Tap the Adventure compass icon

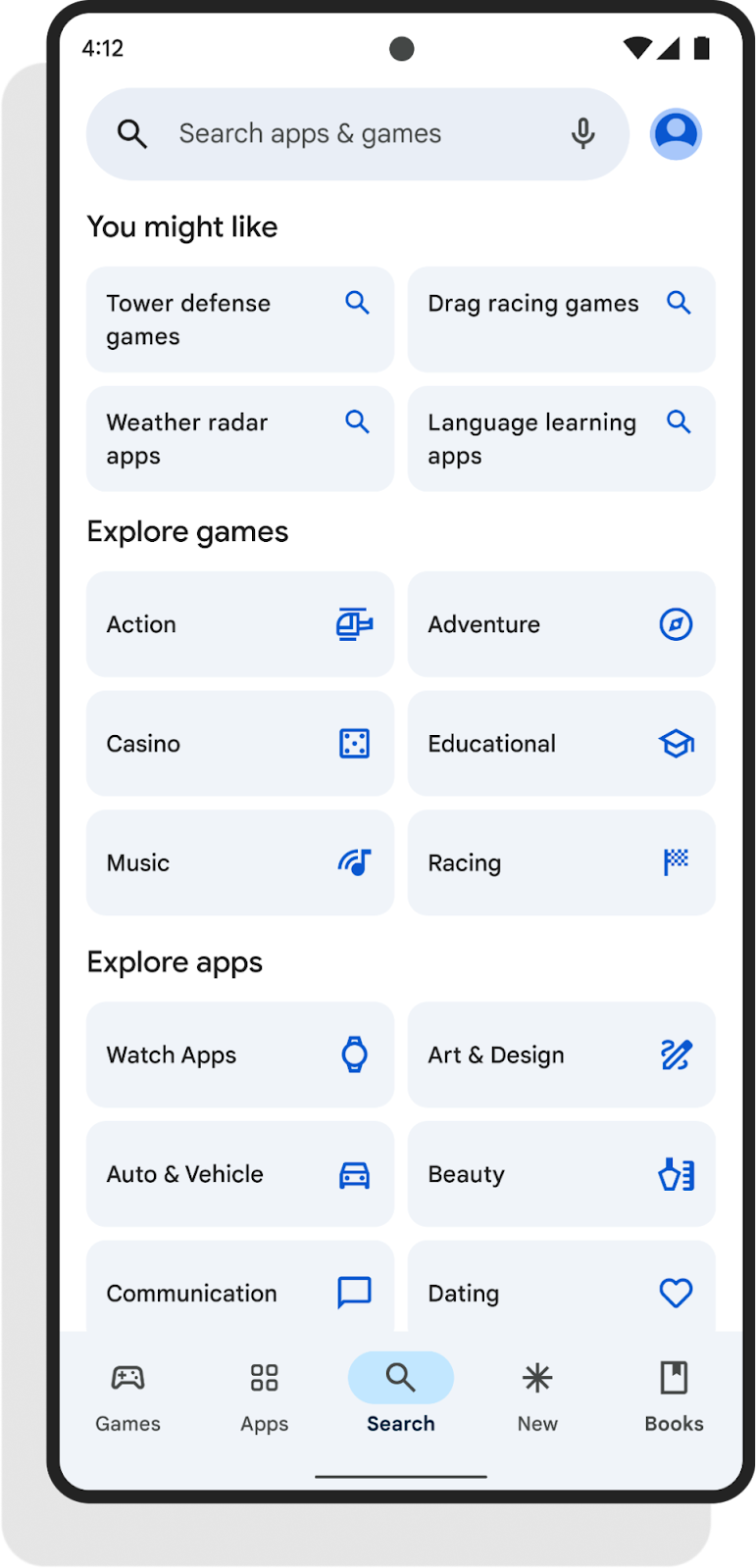[x=676, y=624]
